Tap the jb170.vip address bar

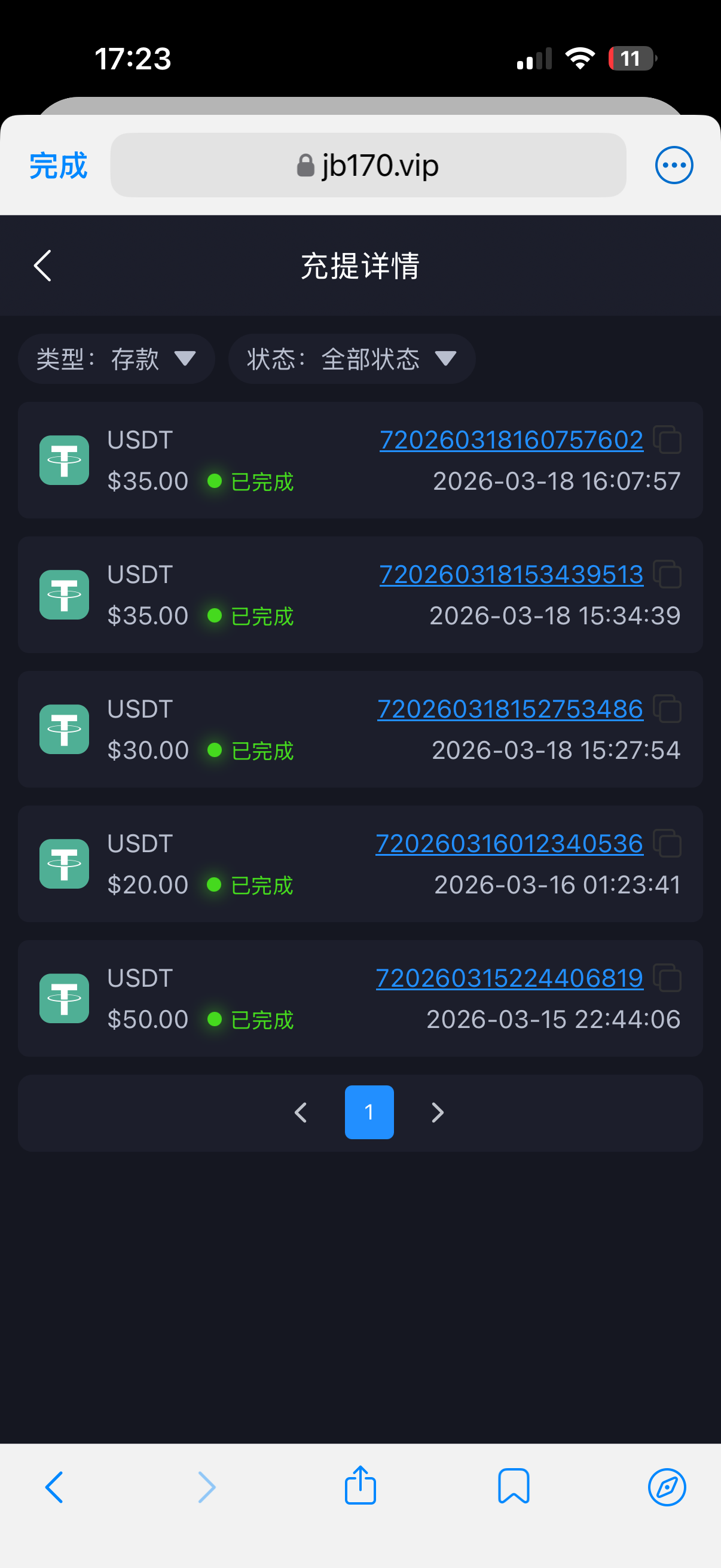[368, 165]
